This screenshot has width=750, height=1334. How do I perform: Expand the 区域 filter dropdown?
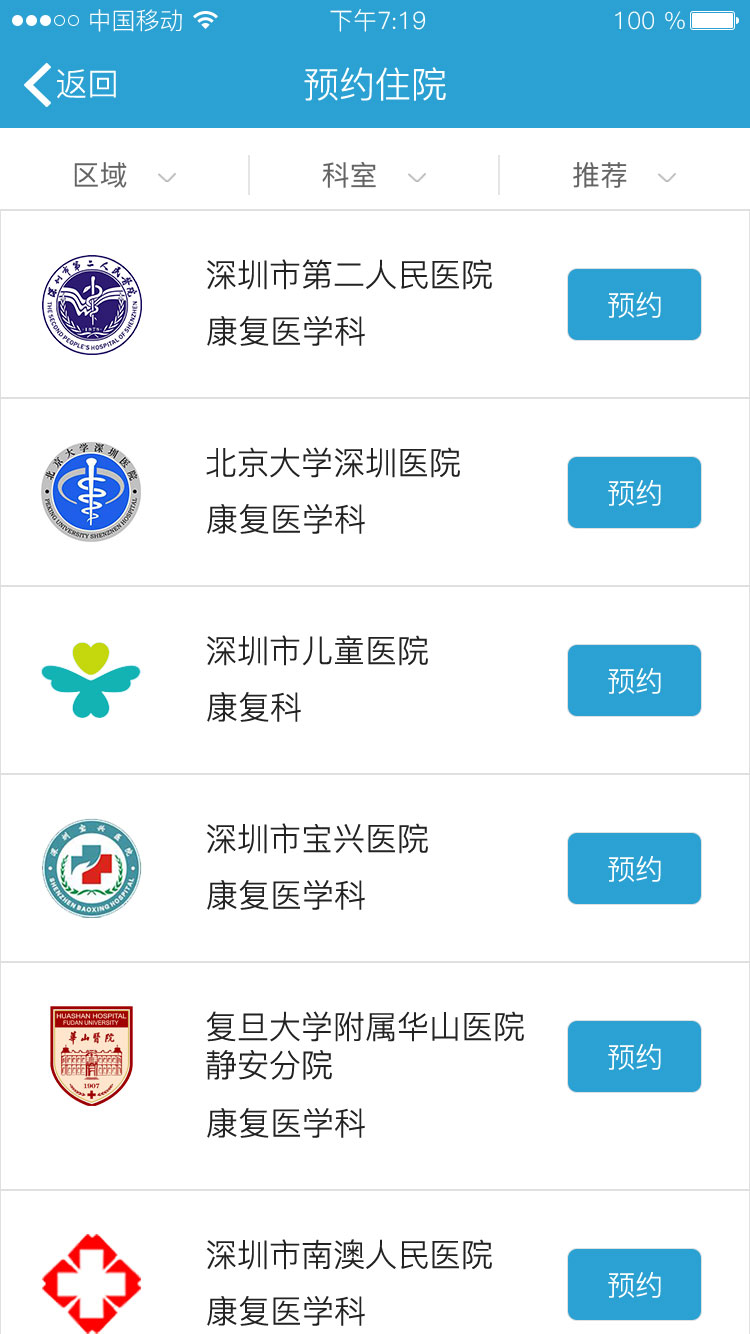click(x=124, y=176)
